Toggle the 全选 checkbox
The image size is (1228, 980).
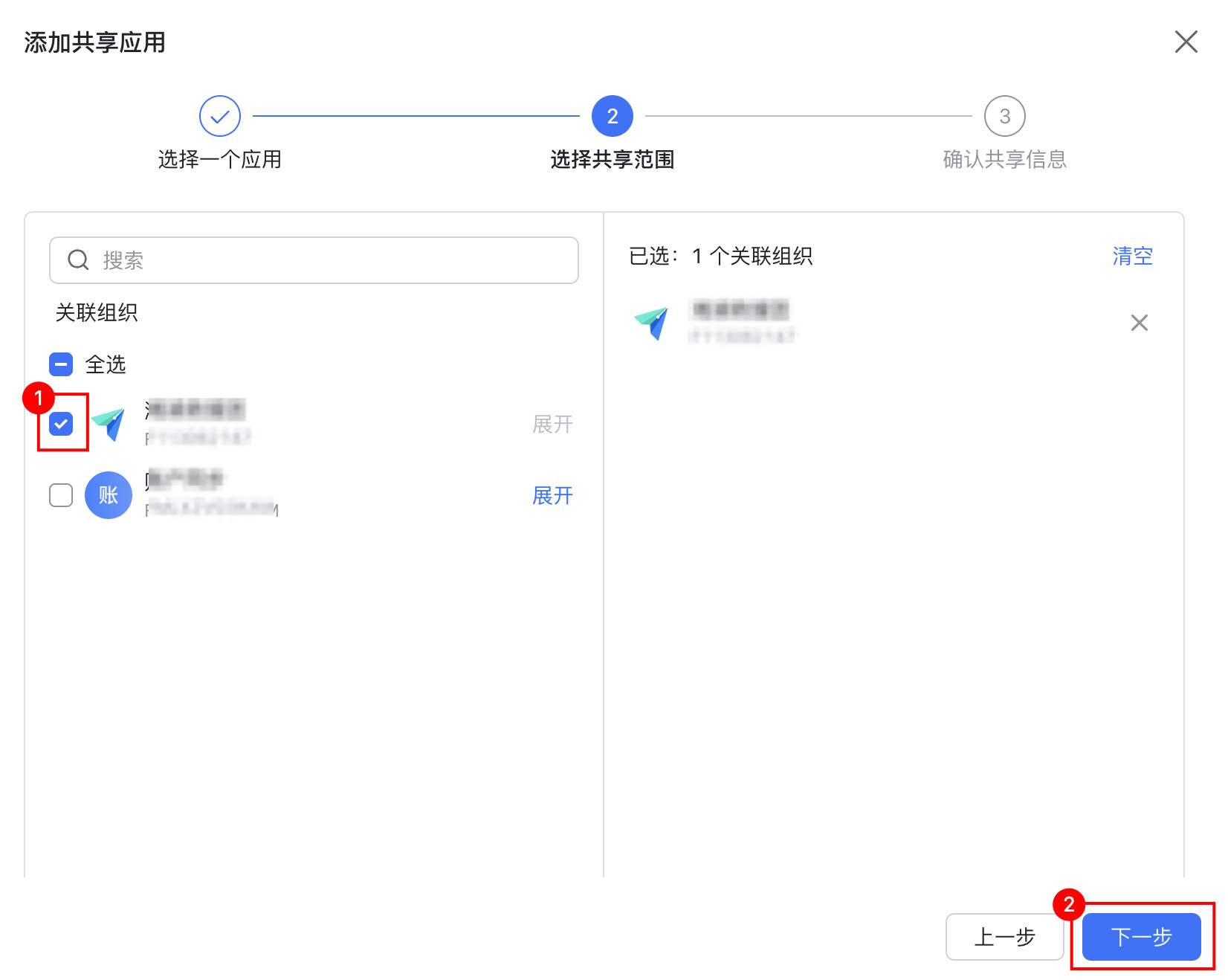(x=61, y=364)
